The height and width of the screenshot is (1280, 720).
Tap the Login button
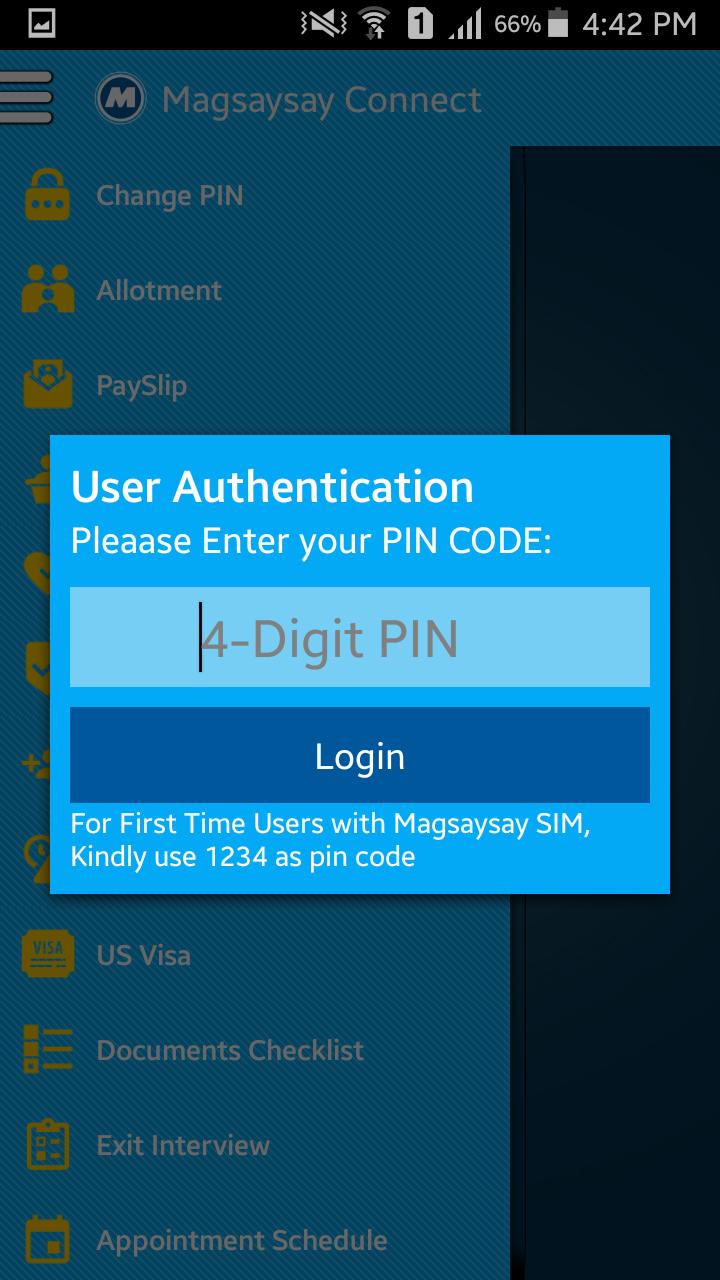click(x=360, y=756)
